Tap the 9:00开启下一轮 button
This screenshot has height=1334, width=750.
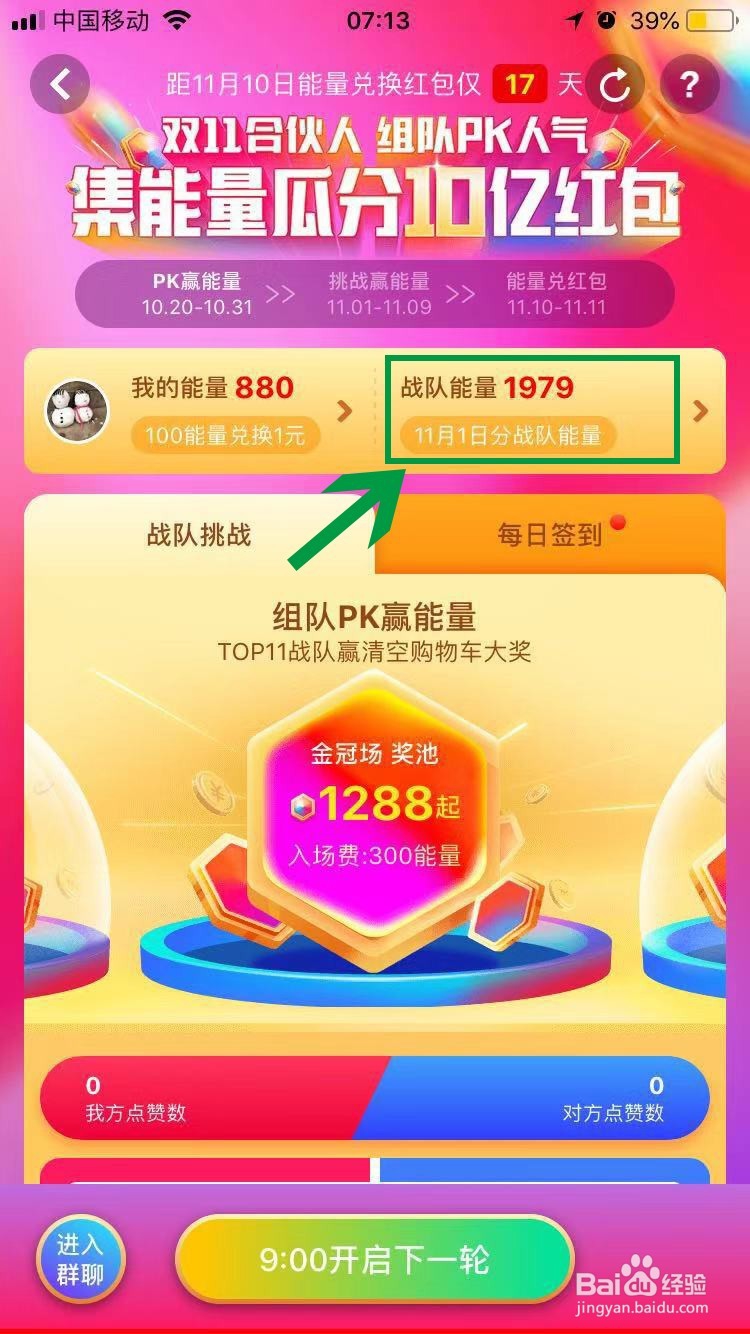click(x=375, y=1258)
